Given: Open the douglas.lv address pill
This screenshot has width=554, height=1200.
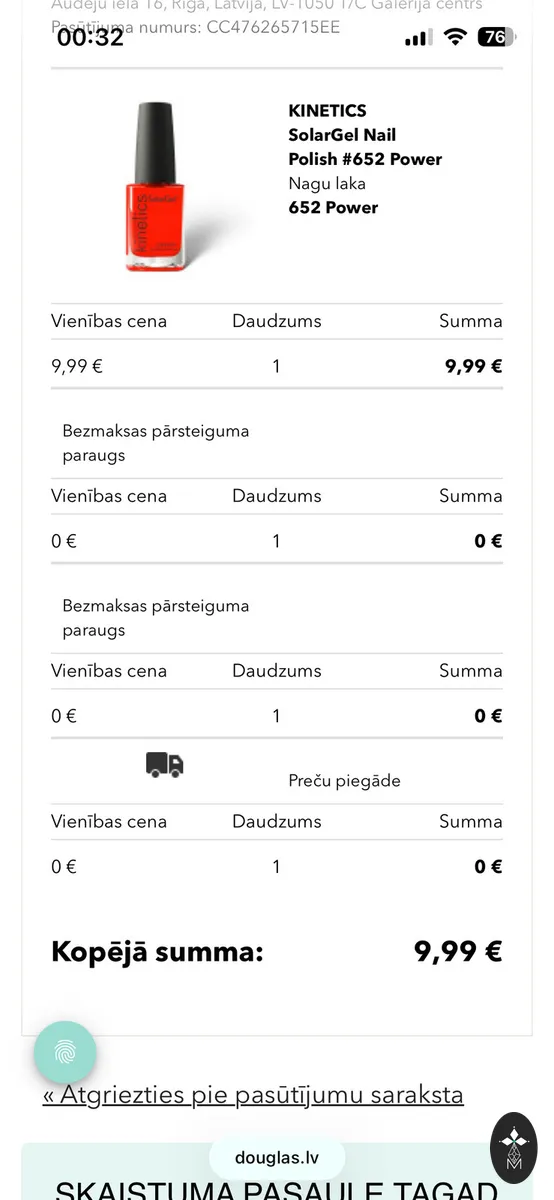Looking at the screenshot, I should 277,1158.
